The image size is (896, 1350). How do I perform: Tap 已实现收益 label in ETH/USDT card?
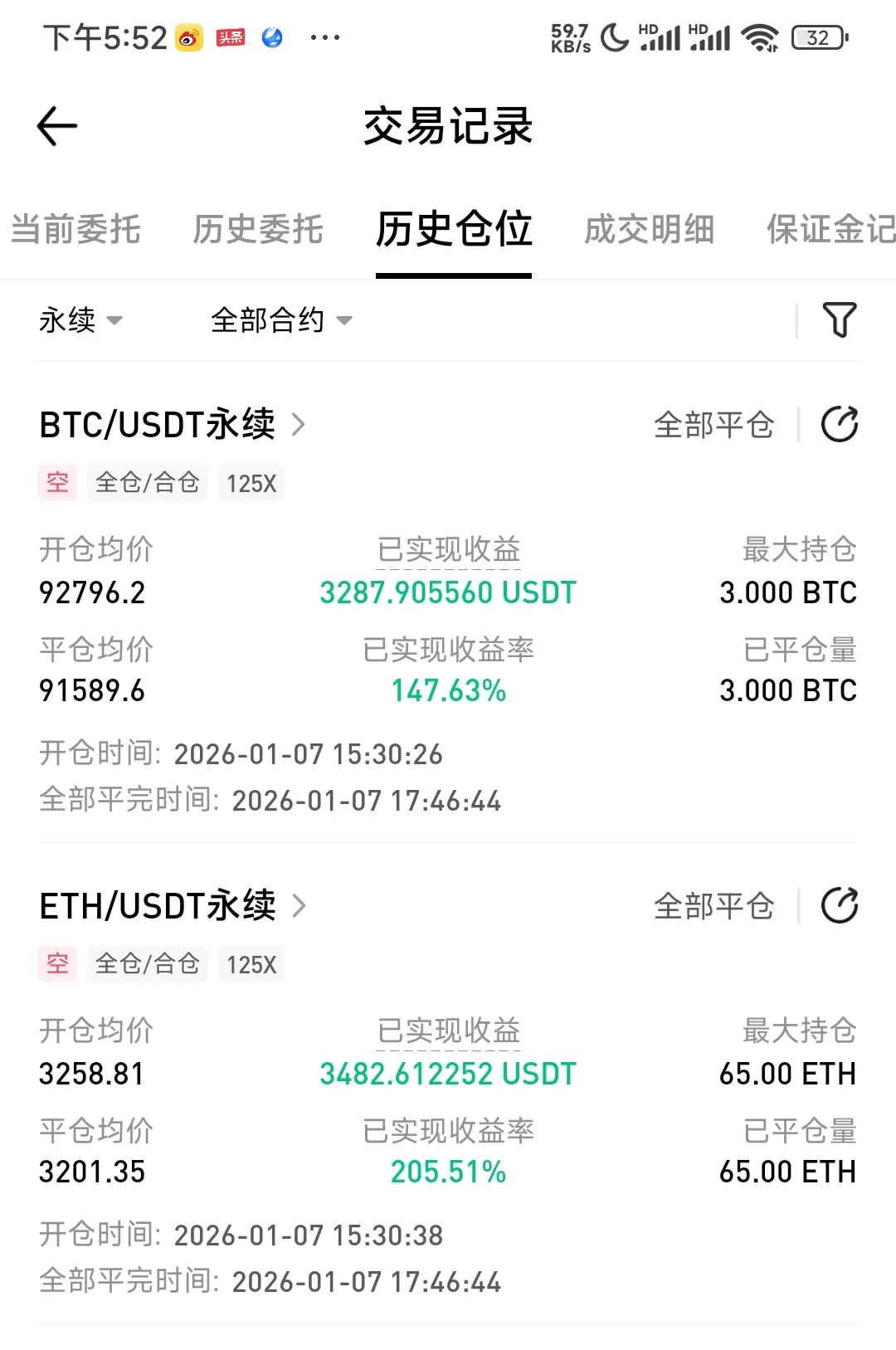pyautogui.click(x=448, y=1031)
